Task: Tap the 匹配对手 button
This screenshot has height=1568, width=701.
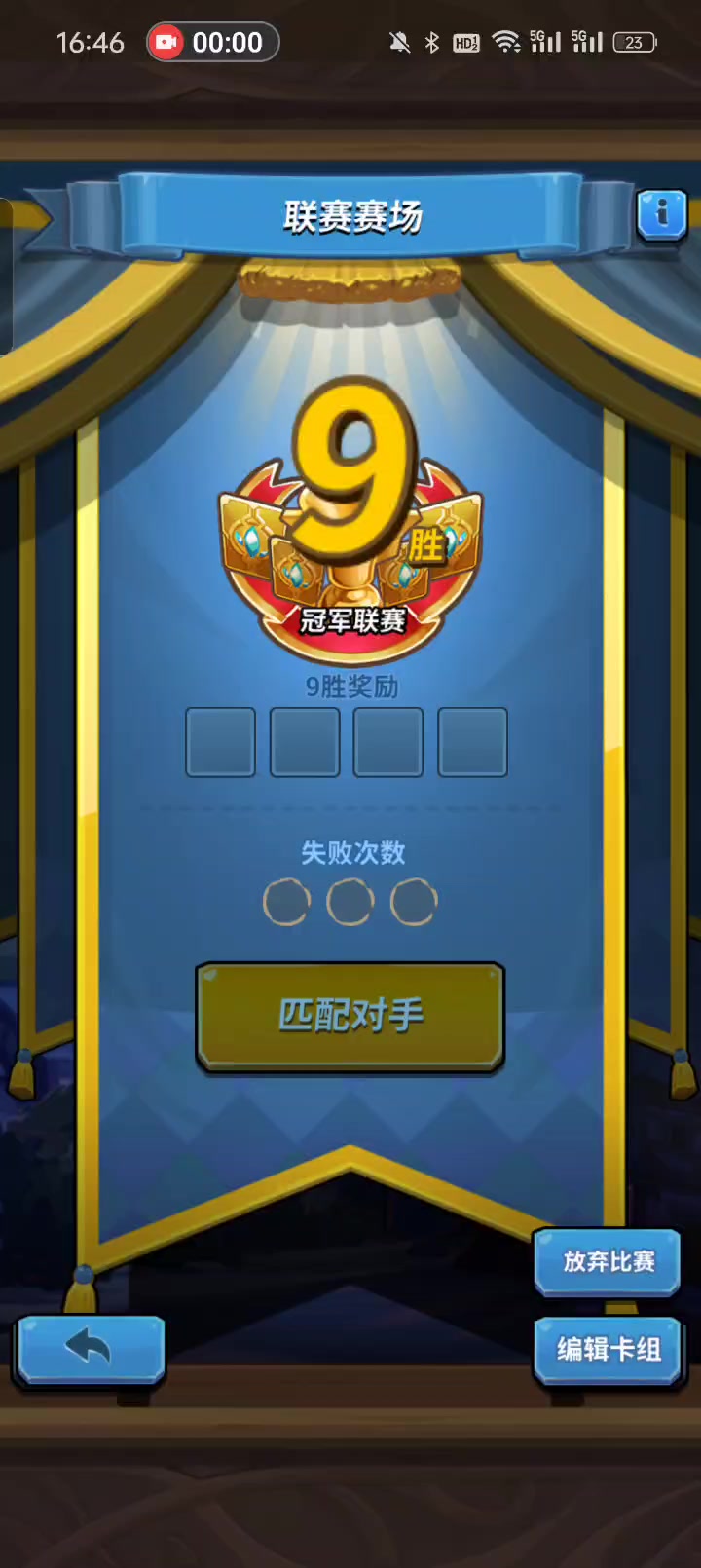Action: [x=350, y=1018]
